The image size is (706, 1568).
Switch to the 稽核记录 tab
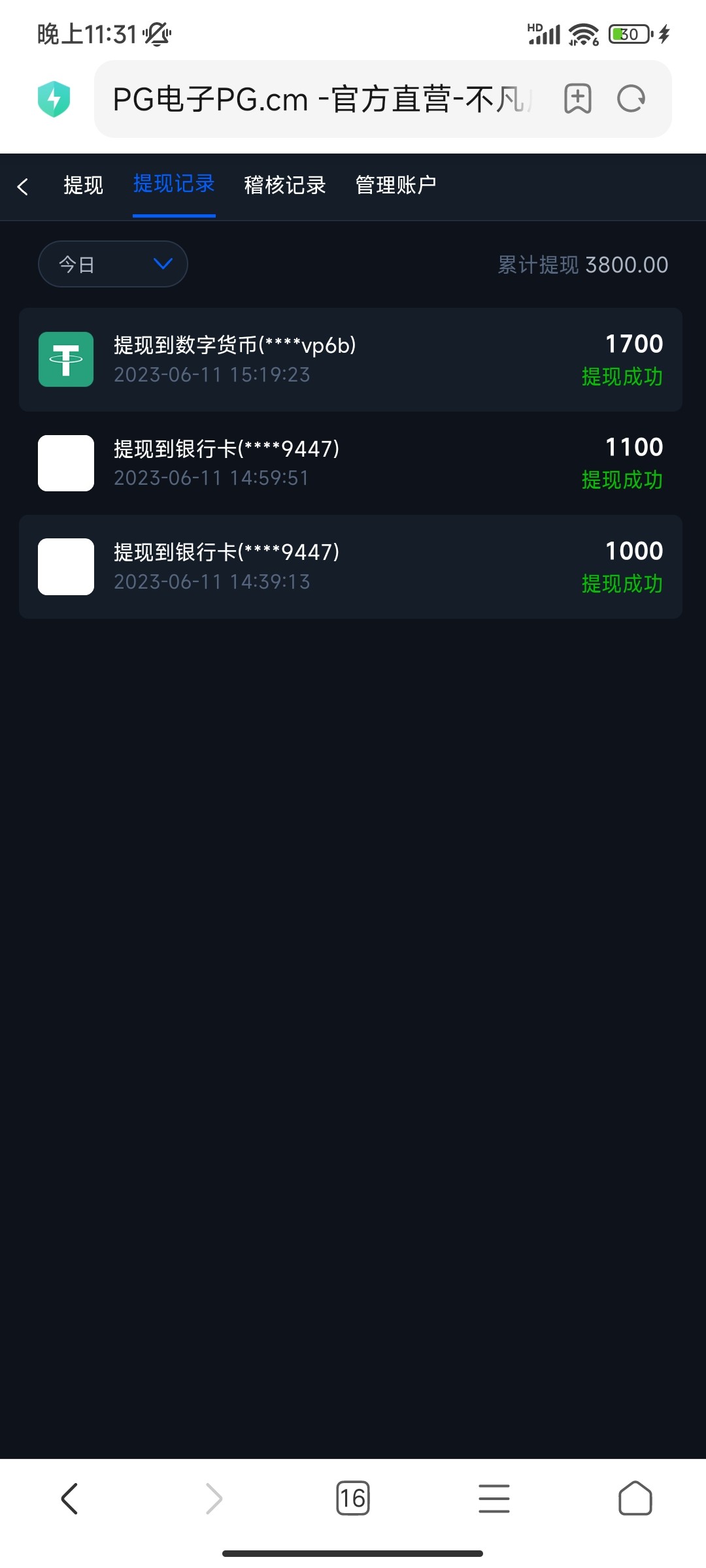[x=284, y=186]
